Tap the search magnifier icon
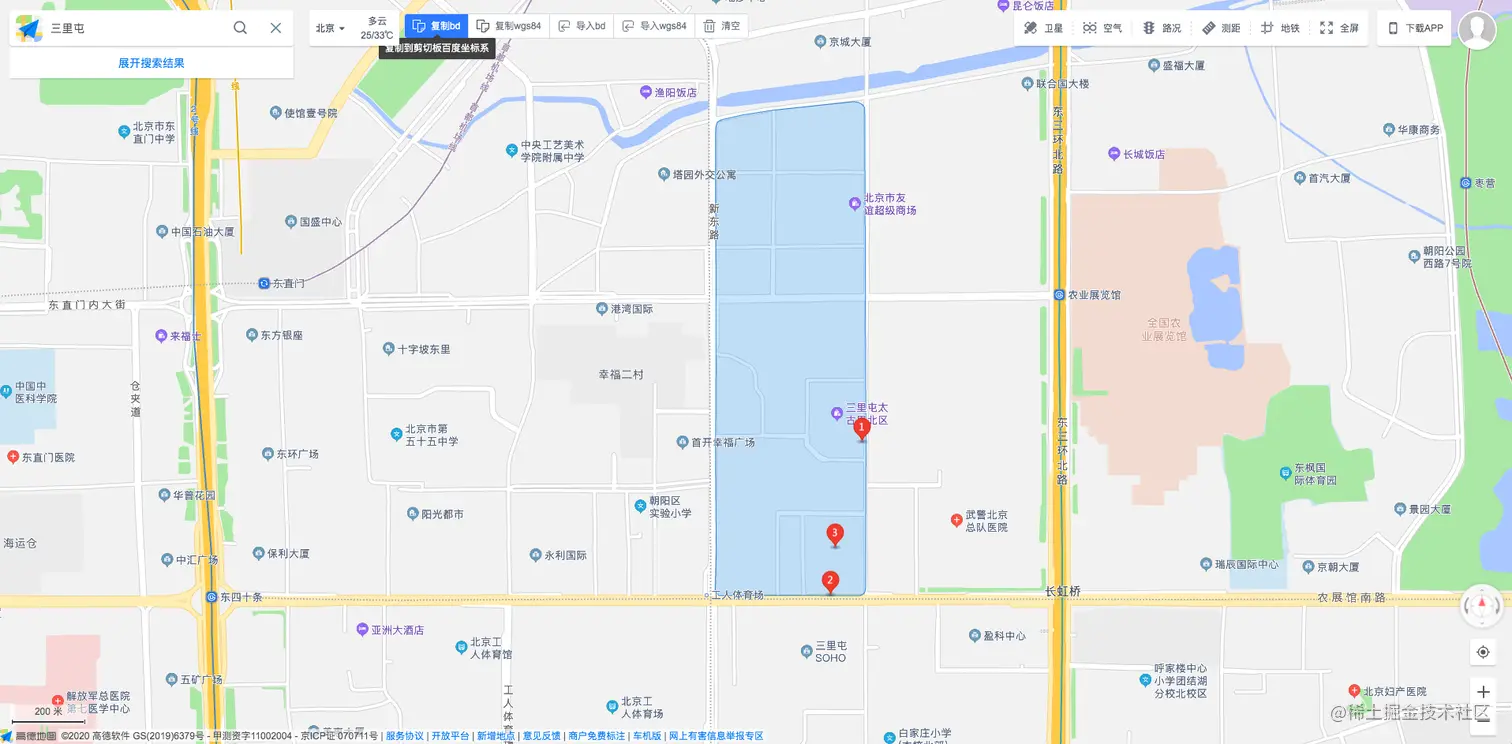This screenshot has width=1512, height=744. point(240,28)
